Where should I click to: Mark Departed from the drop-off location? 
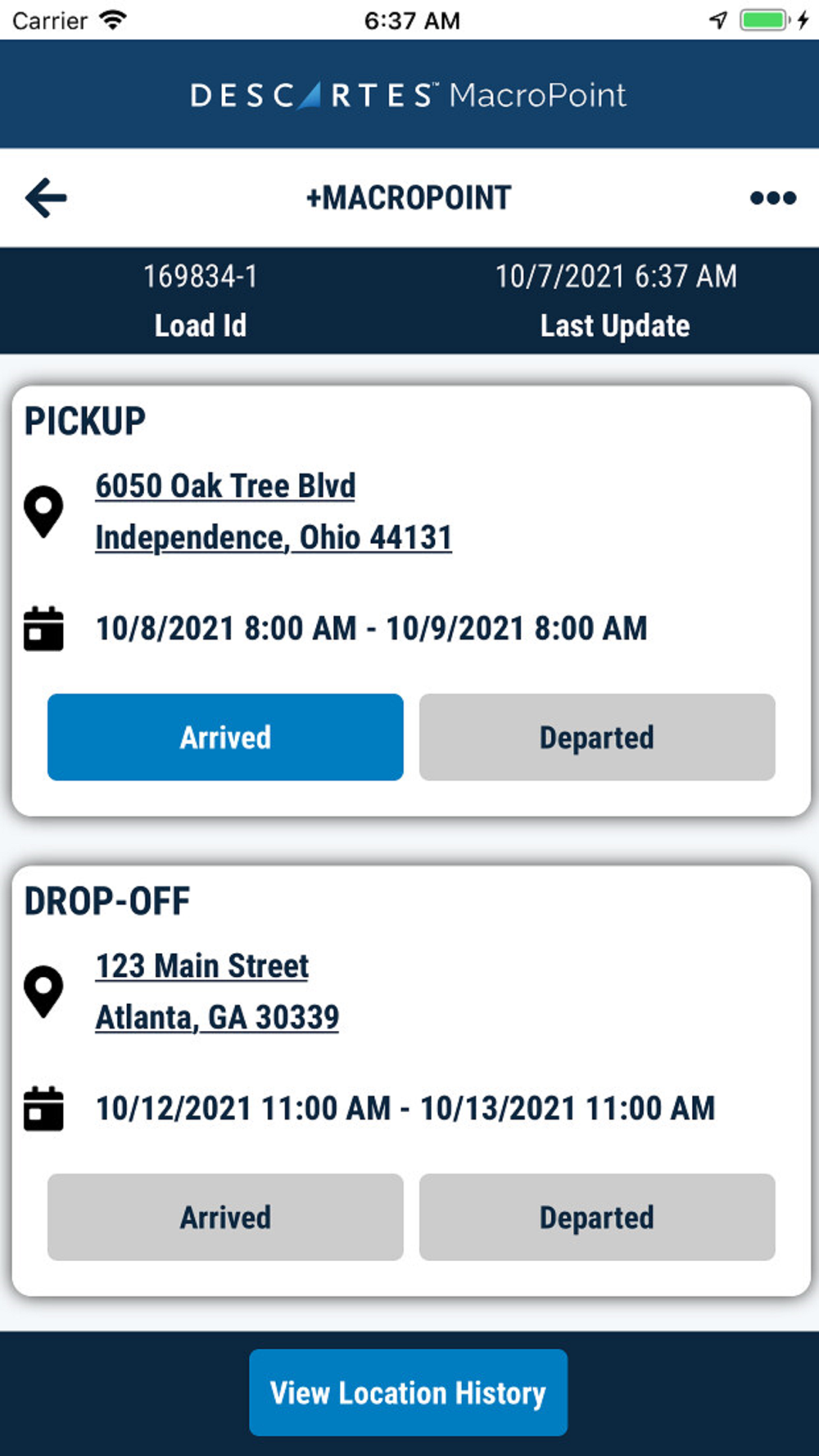597,1217
